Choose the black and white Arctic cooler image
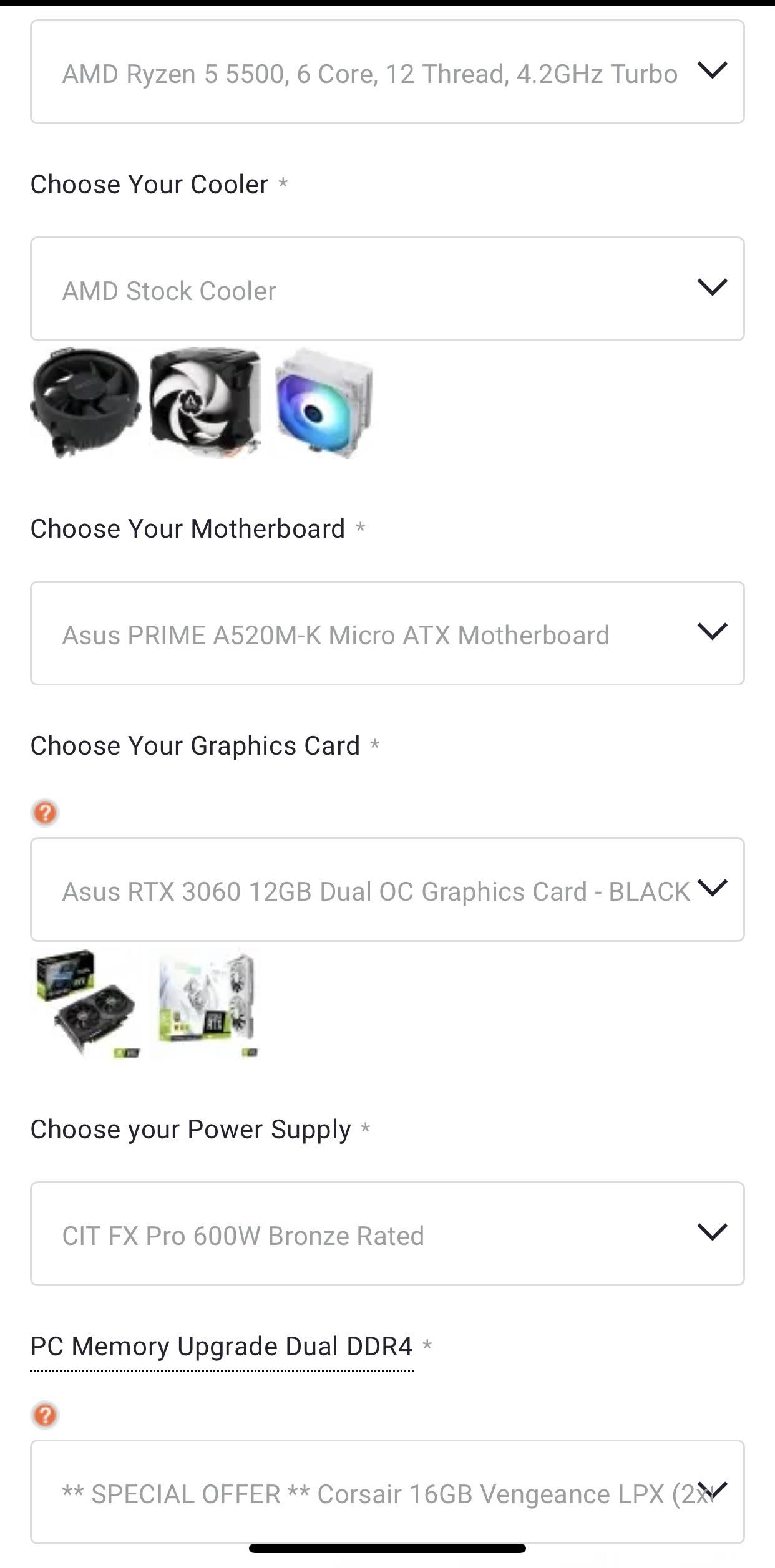Viewport: 775px width, 1568px height. click(x=205, y=402)
